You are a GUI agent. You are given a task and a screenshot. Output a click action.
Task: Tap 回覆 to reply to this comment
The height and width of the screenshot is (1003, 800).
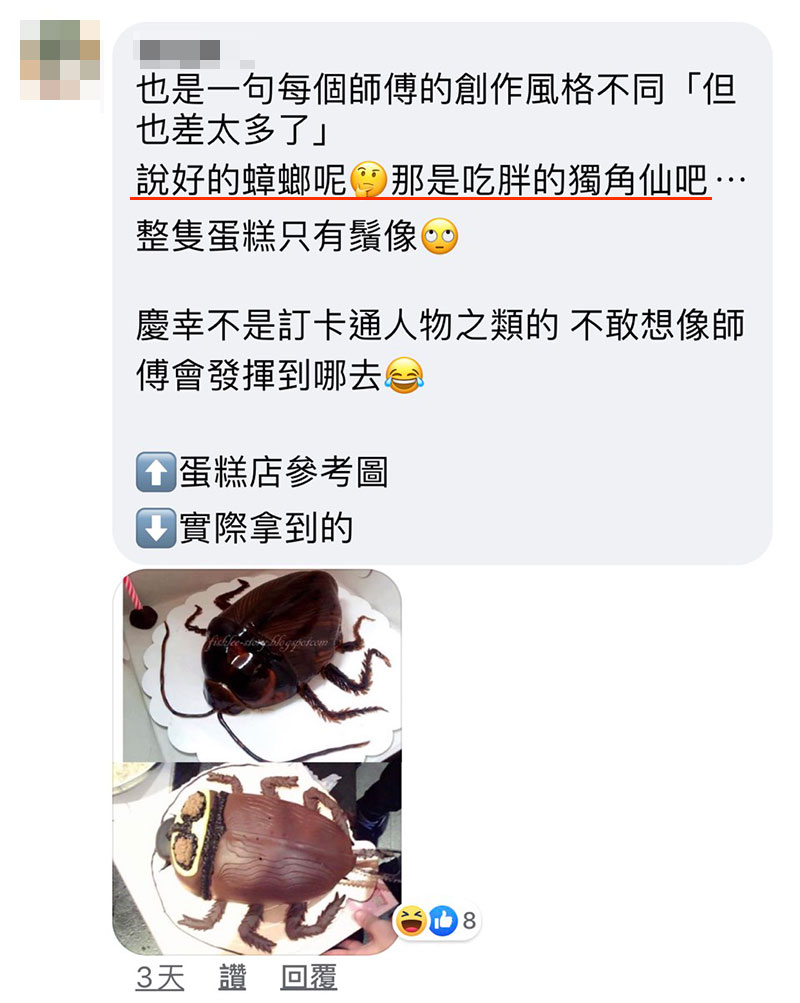pyautogui.click(x=309, y=978)
